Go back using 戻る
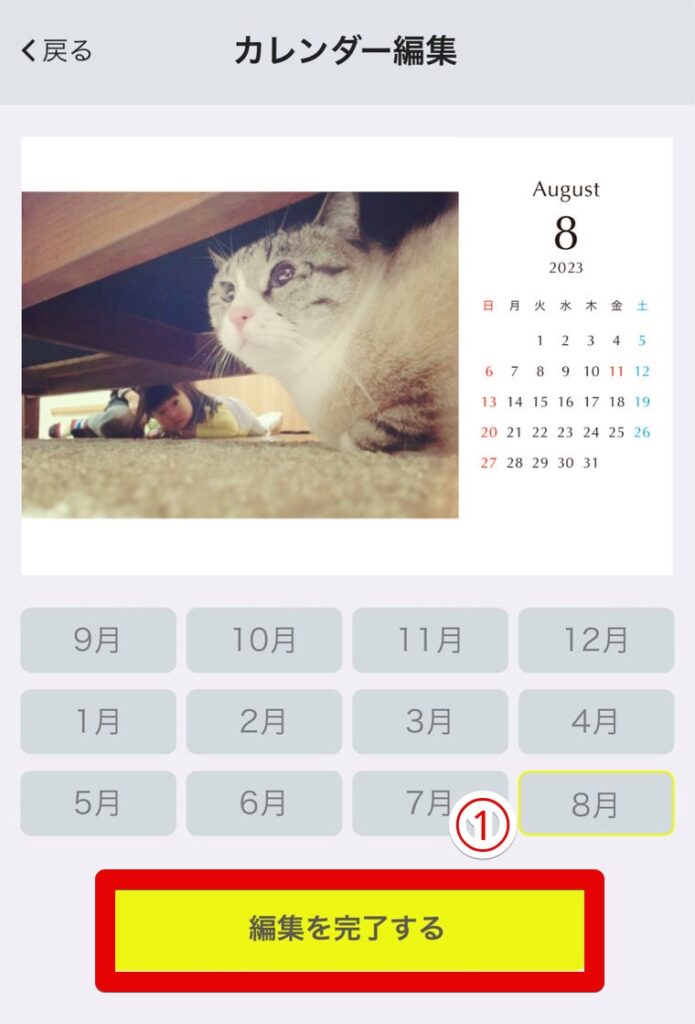 pyautogui.click(x=57, y=51)
